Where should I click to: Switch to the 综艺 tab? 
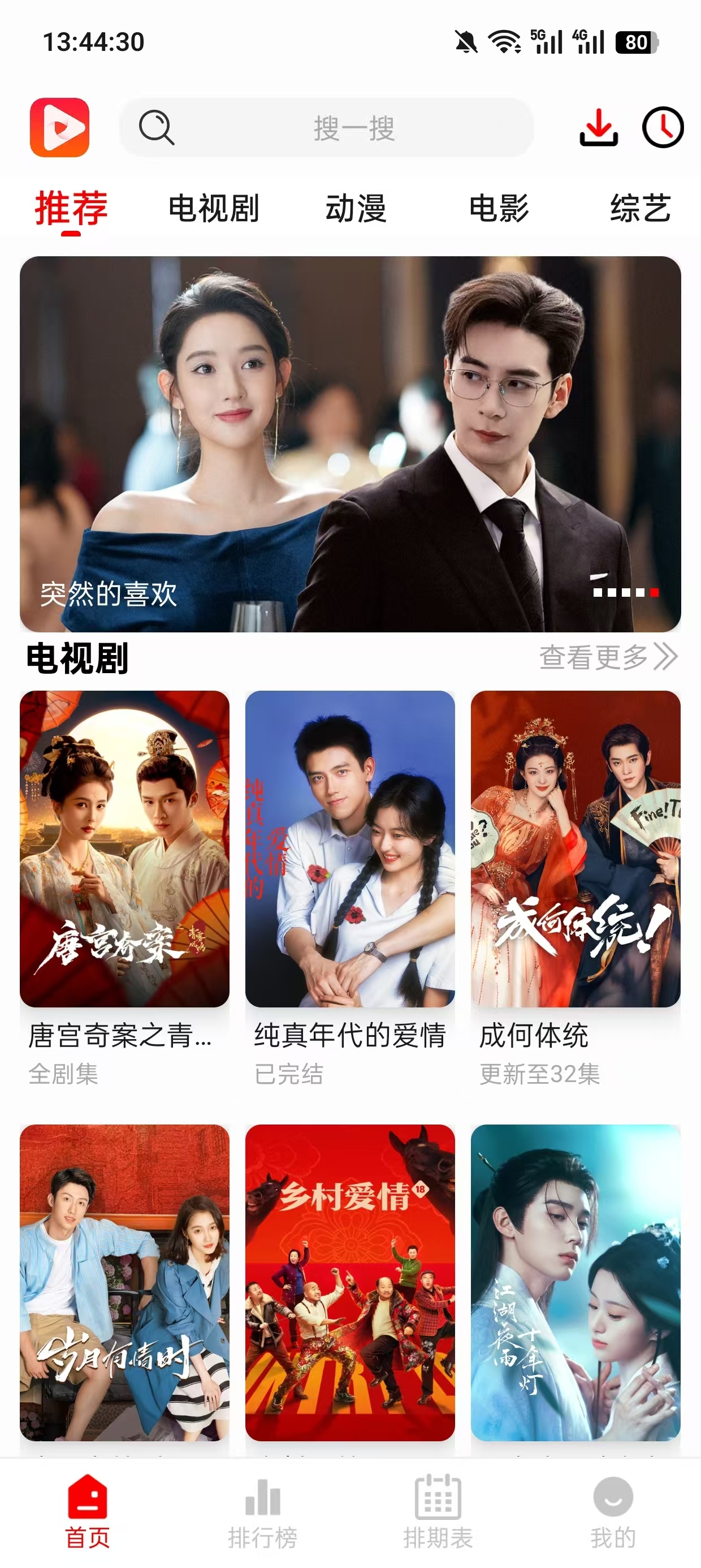[x=640, y=208]
